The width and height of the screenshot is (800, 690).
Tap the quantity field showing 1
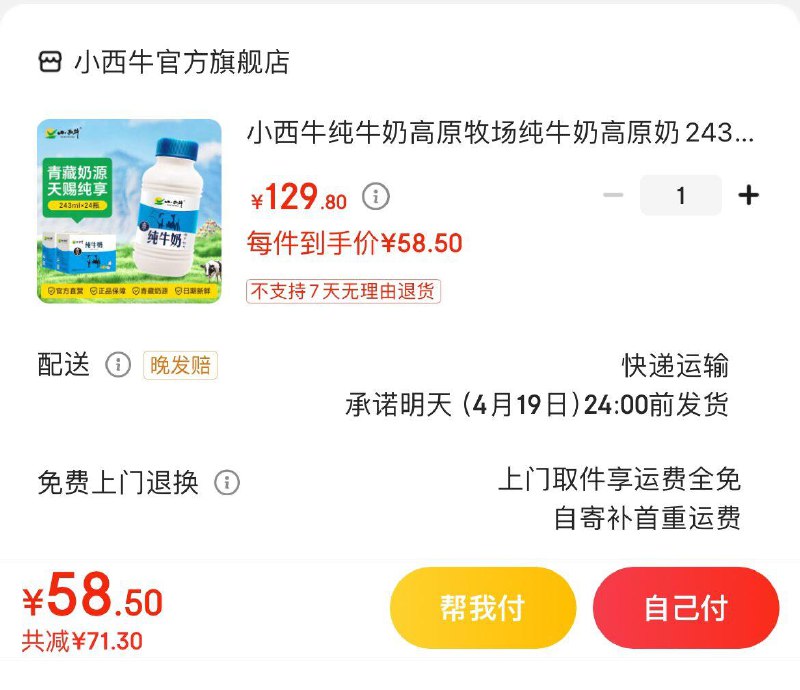(x=680, y=195)
